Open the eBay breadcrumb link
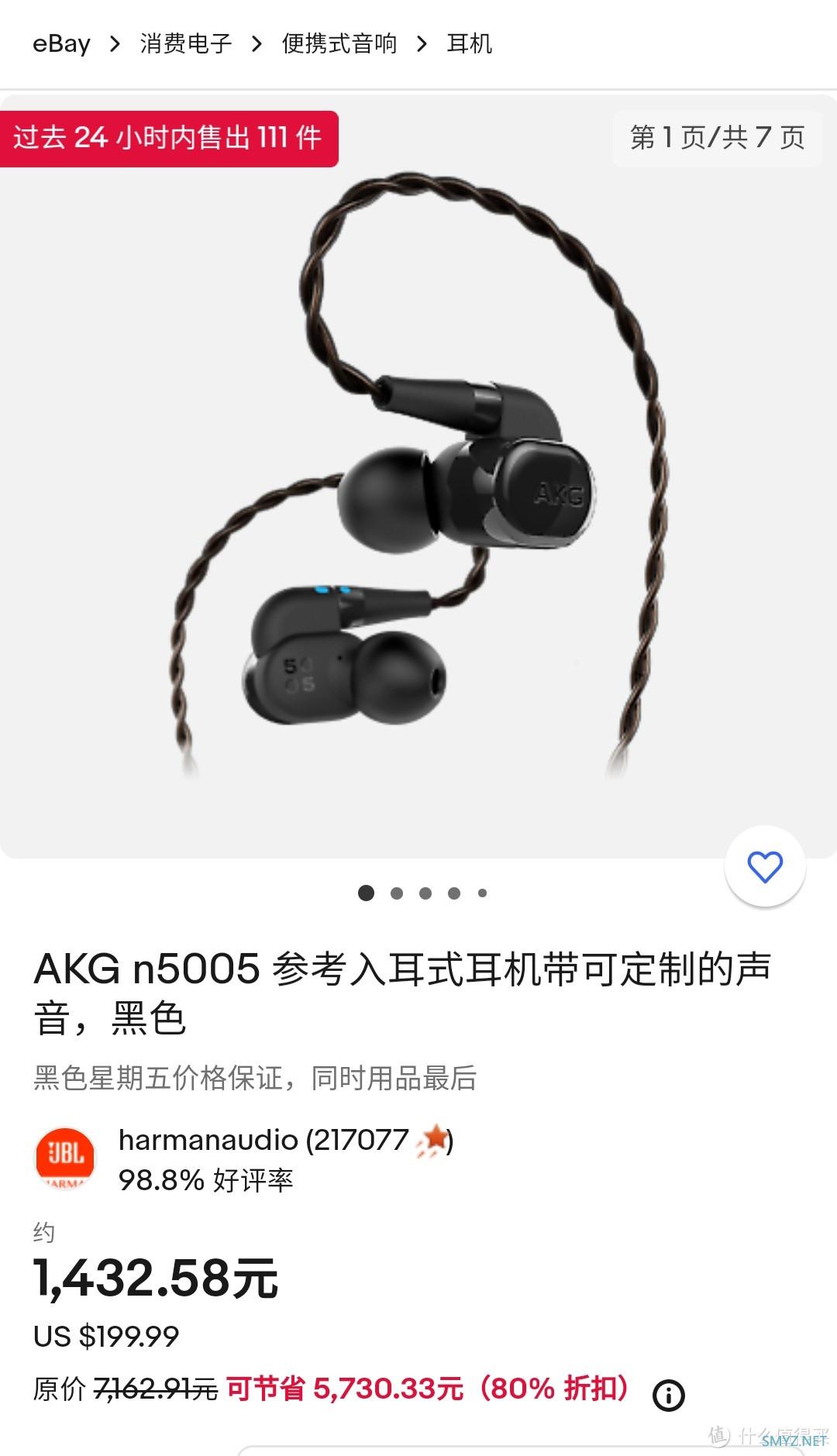This screenshot has width=837, height=1456. tap(61, 44)
